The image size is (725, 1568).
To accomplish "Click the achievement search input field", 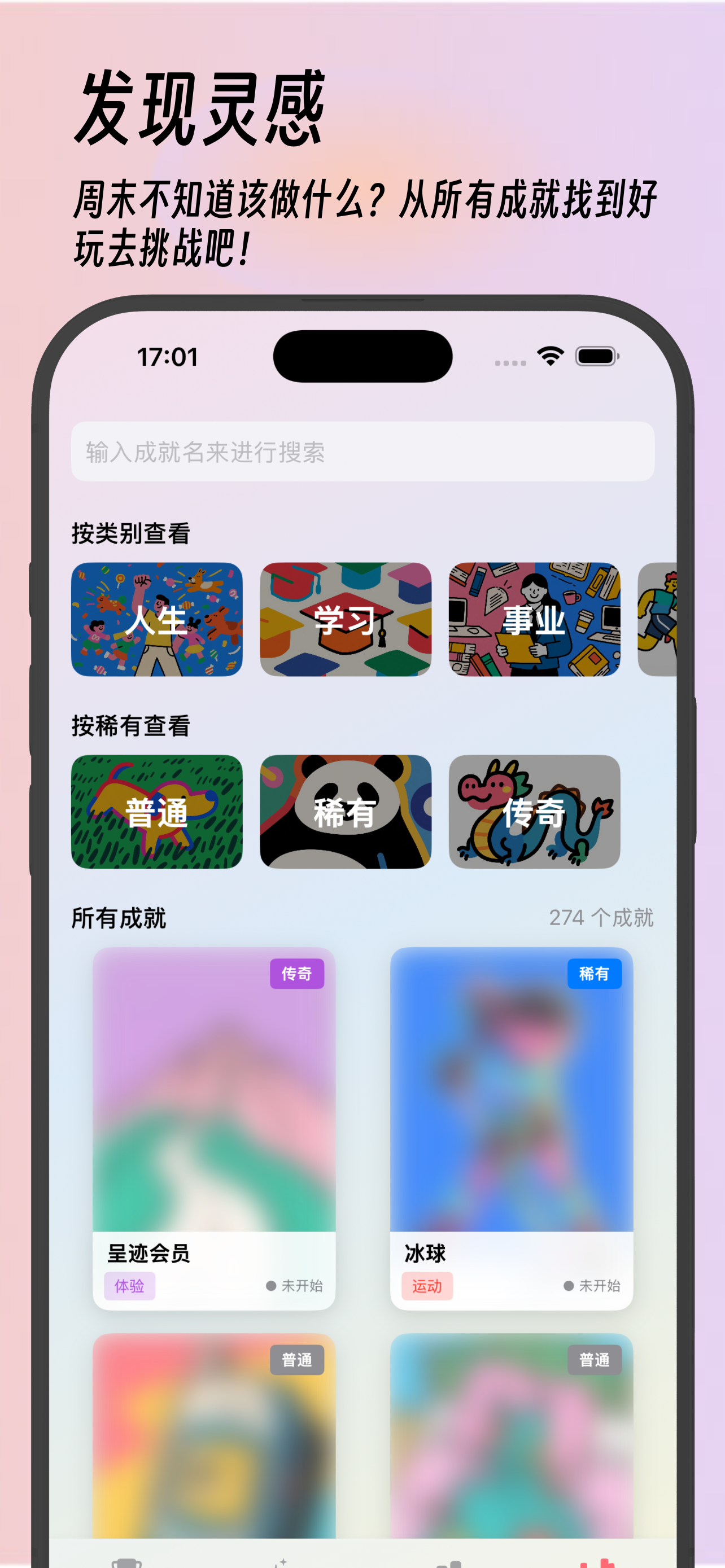I will pos(362,452).
